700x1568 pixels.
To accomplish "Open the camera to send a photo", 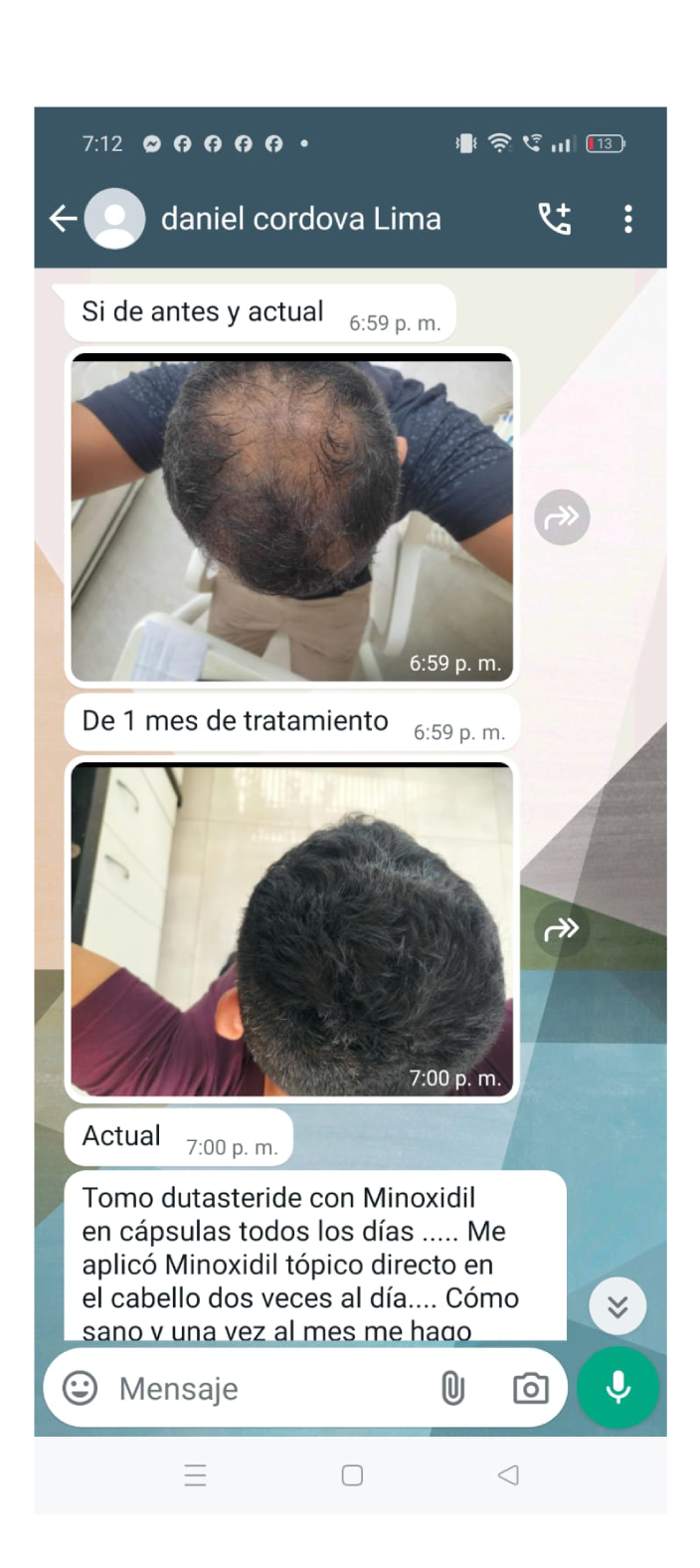I will (530, 1388).
